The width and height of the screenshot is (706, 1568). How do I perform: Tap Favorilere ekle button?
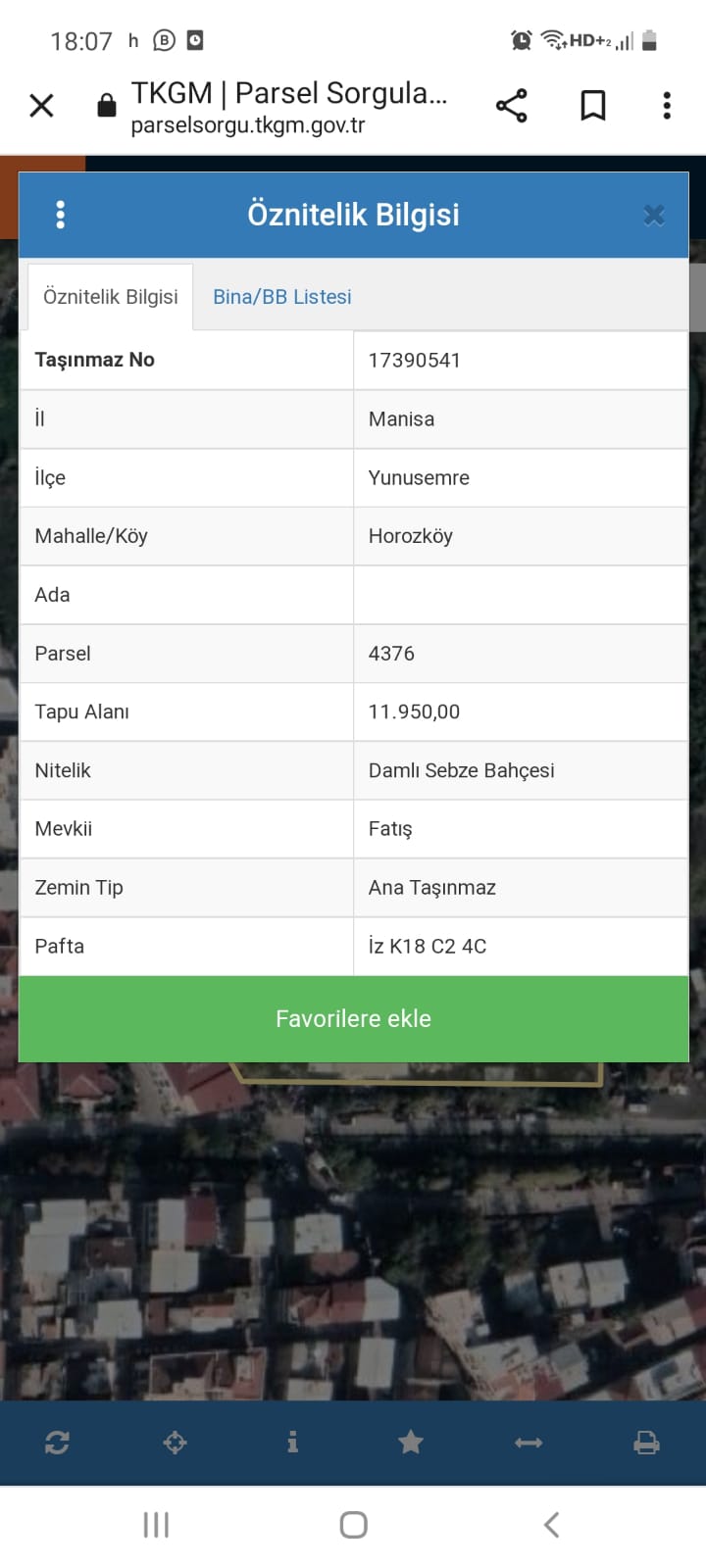click(x=353, y=1019)
